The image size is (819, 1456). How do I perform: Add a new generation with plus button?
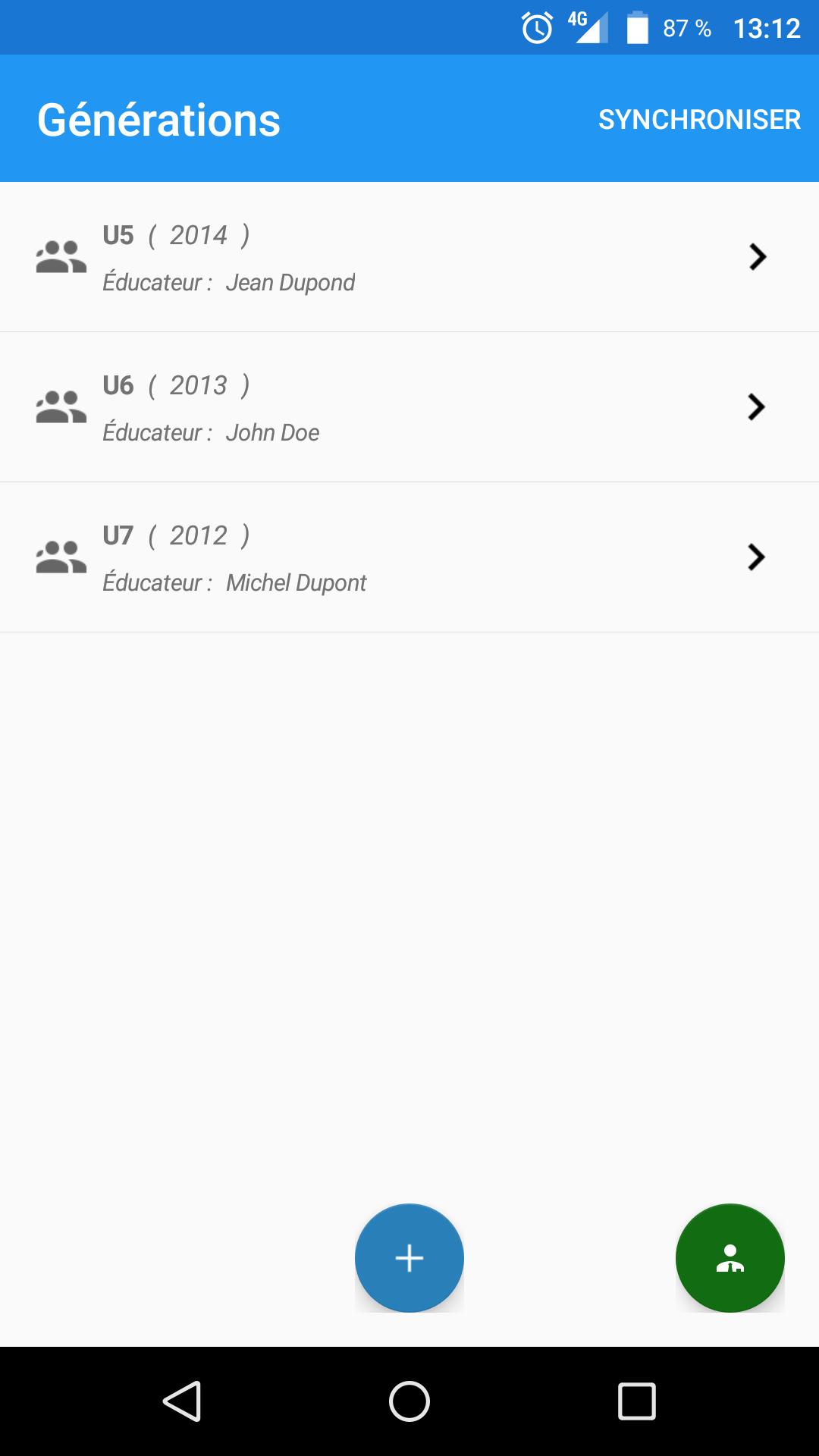409,1258
